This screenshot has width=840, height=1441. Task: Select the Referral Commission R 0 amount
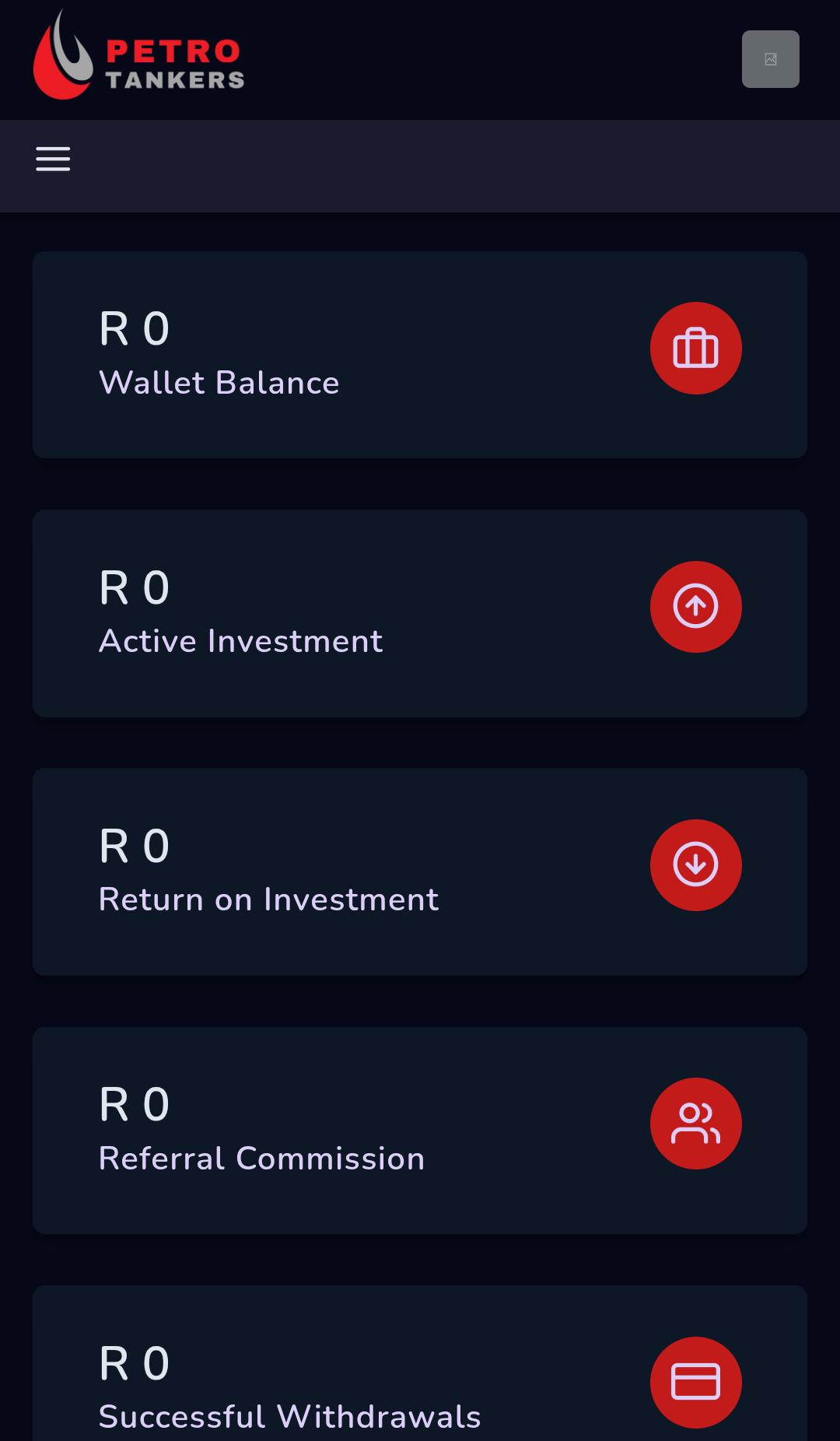coord(135,1103)
